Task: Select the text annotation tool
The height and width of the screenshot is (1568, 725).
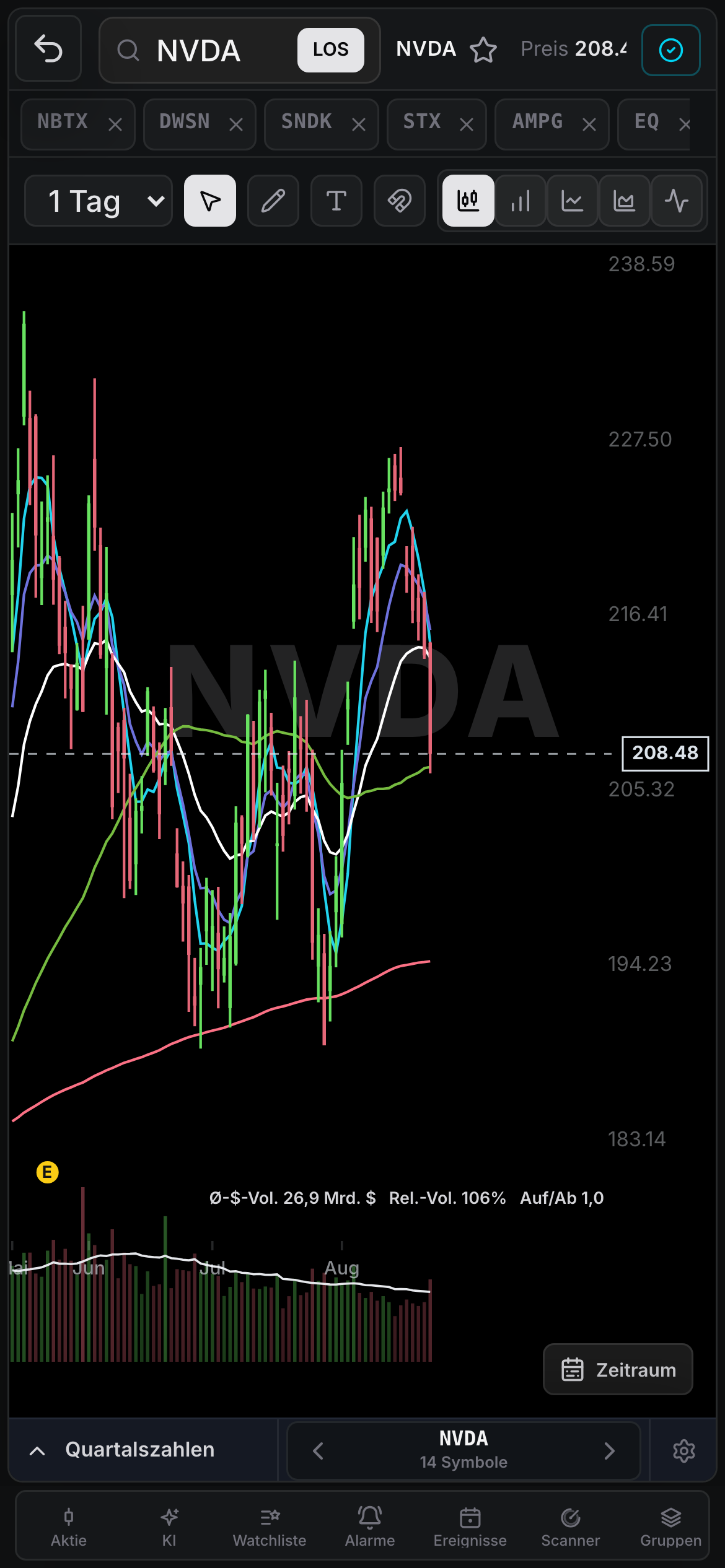Action: coord(336,201)
